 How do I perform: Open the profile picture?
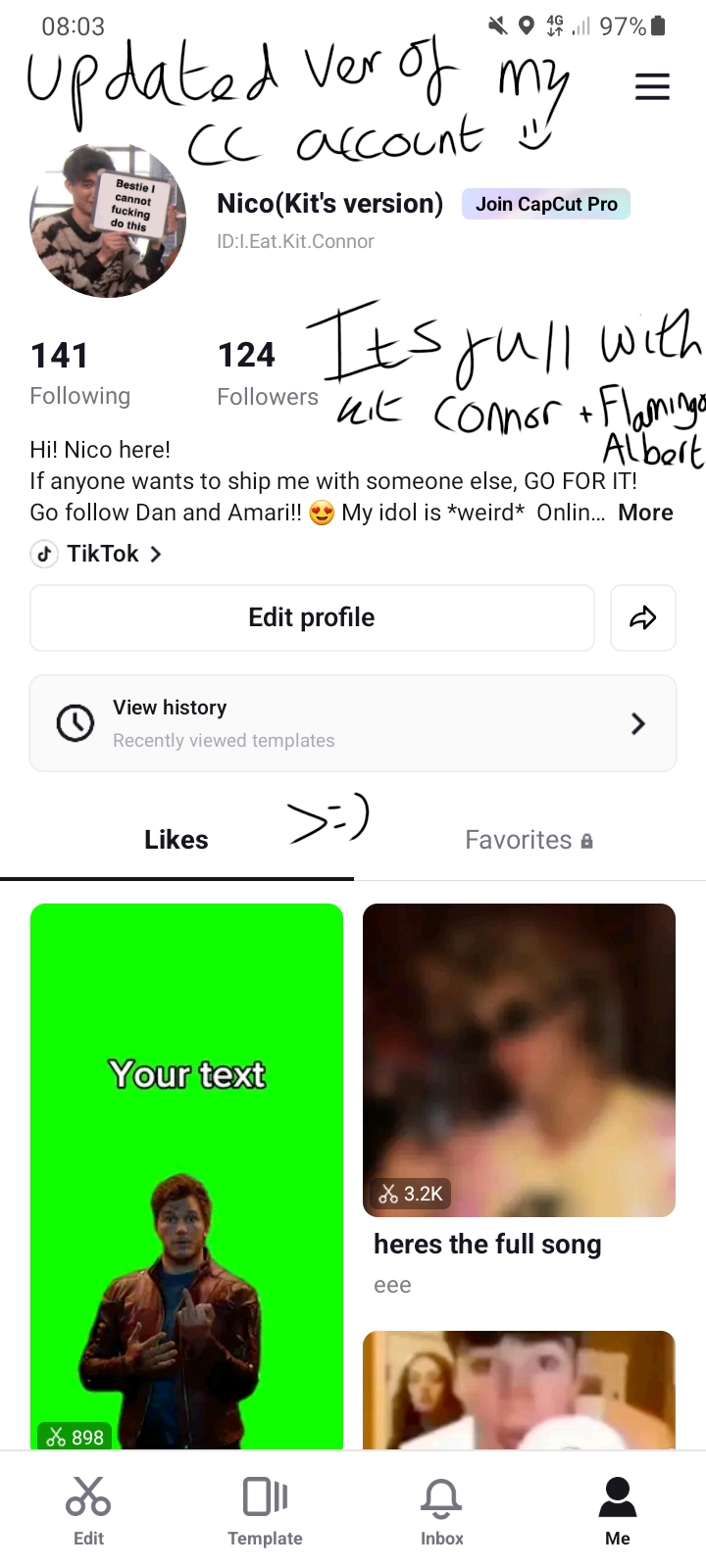point(108,220)
